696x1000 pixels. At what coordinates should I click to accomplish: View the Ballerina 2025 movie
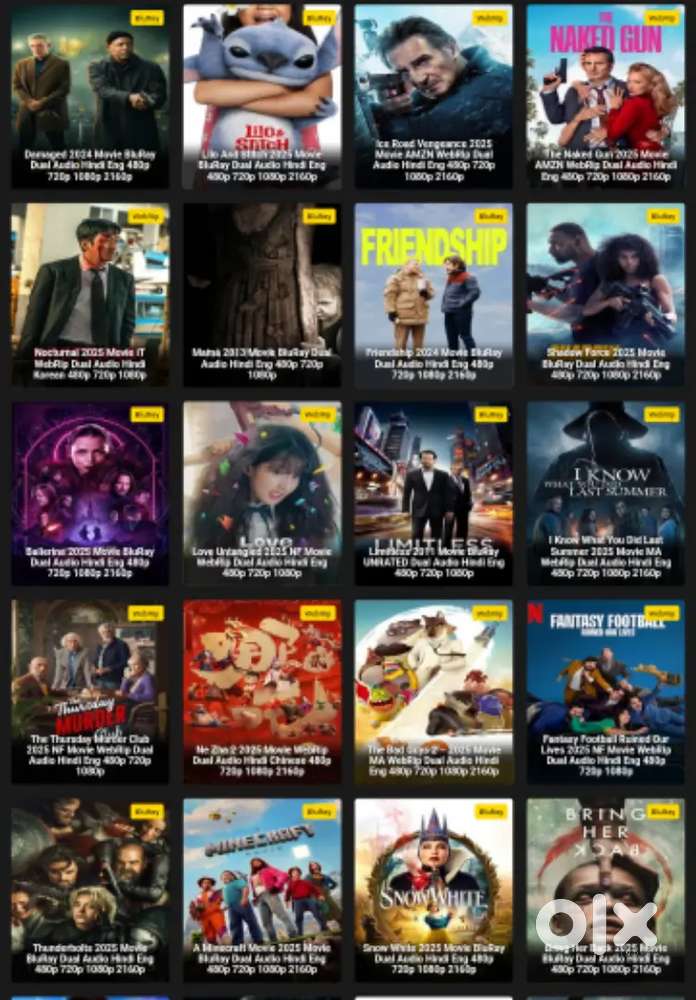click(x=90, y=492)
